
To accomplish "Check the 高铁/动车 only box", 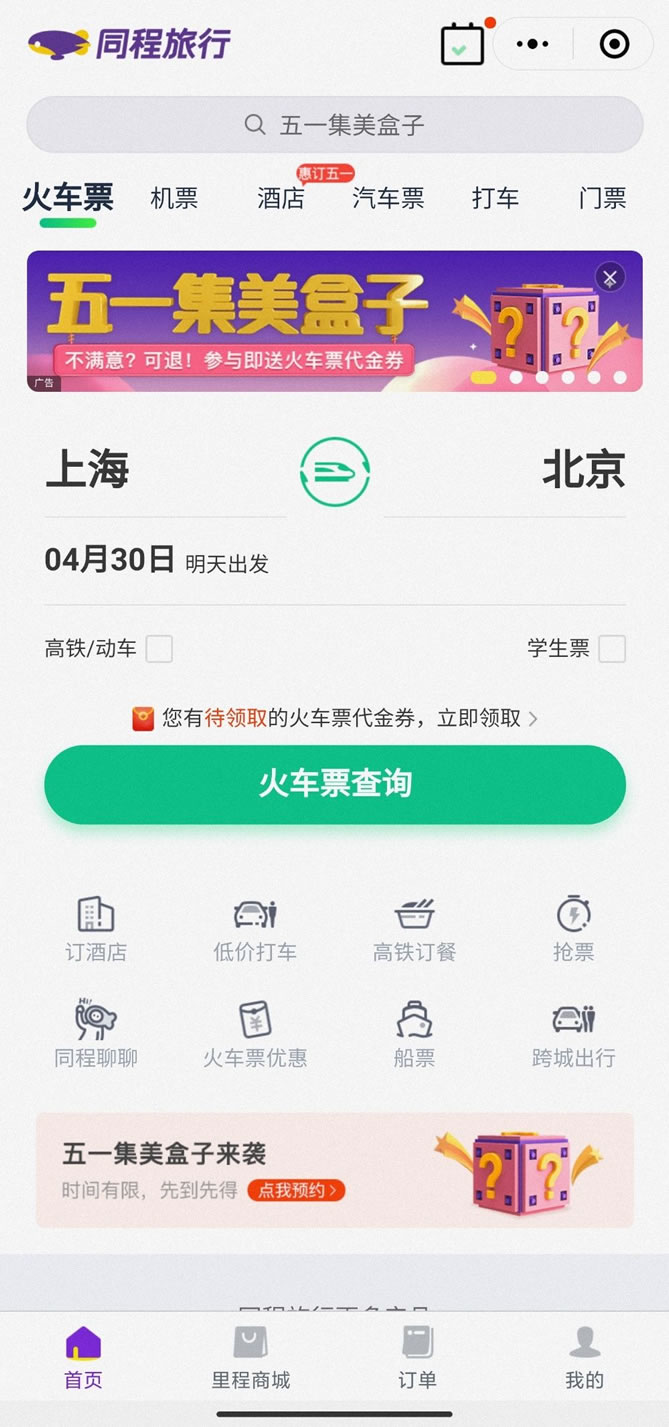I will click(x=159, y=649).
